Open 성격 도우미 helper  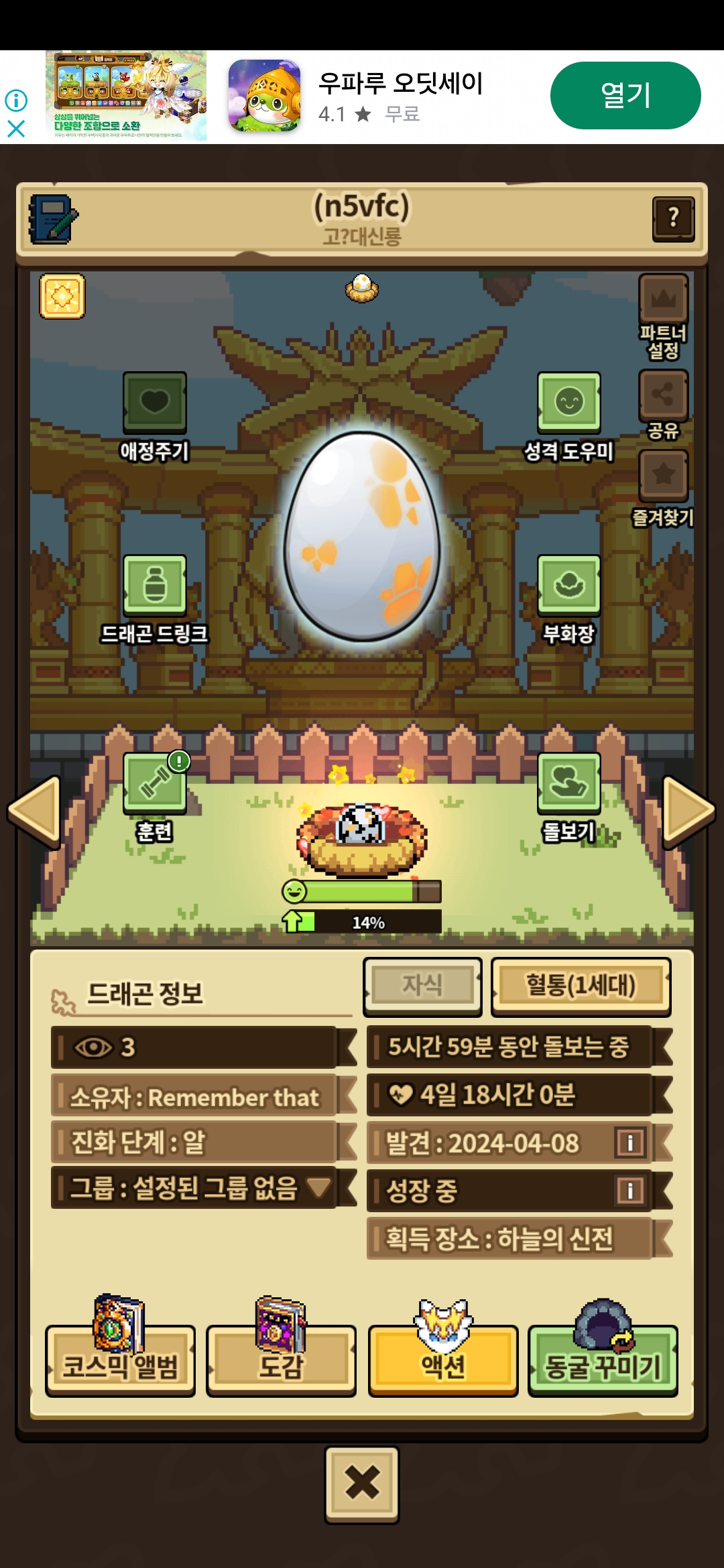pyautogui.click(x=568, y=402)
